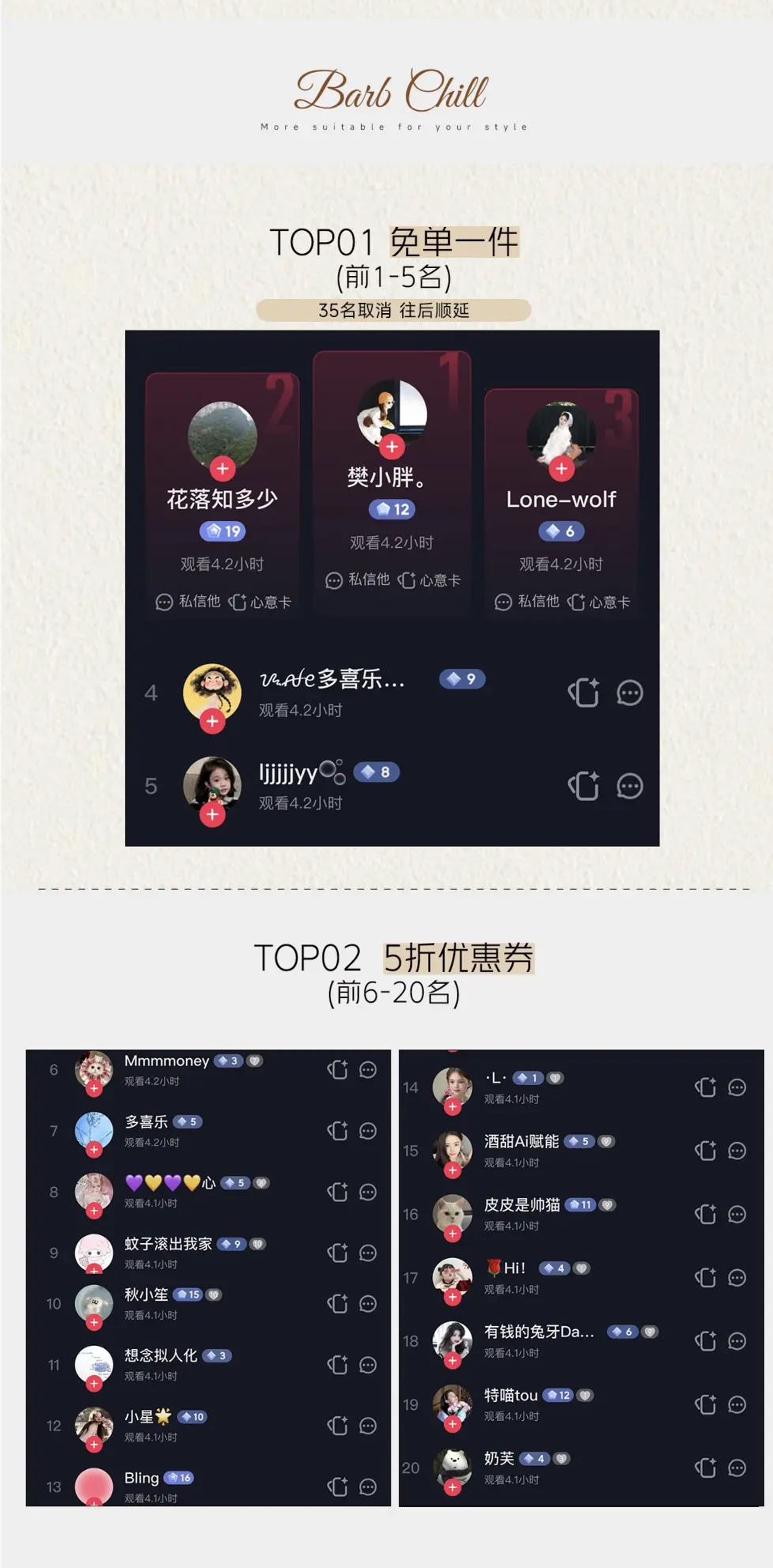Click the diamond level 6 badge of Lone-wolf

560,531
